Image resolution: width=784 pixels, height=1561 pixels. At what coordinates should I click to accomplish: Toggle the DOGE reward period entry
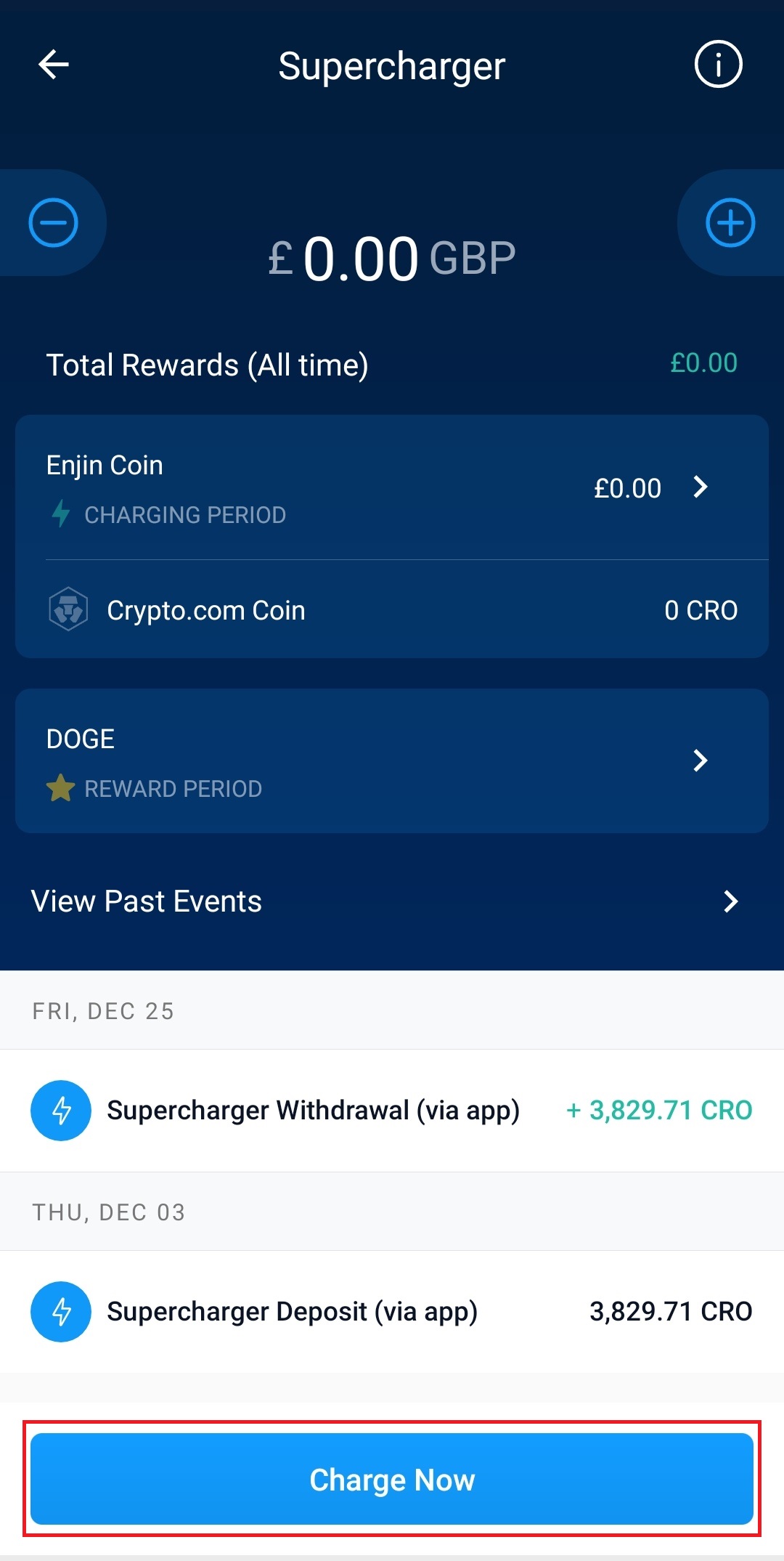pos(392,761)
